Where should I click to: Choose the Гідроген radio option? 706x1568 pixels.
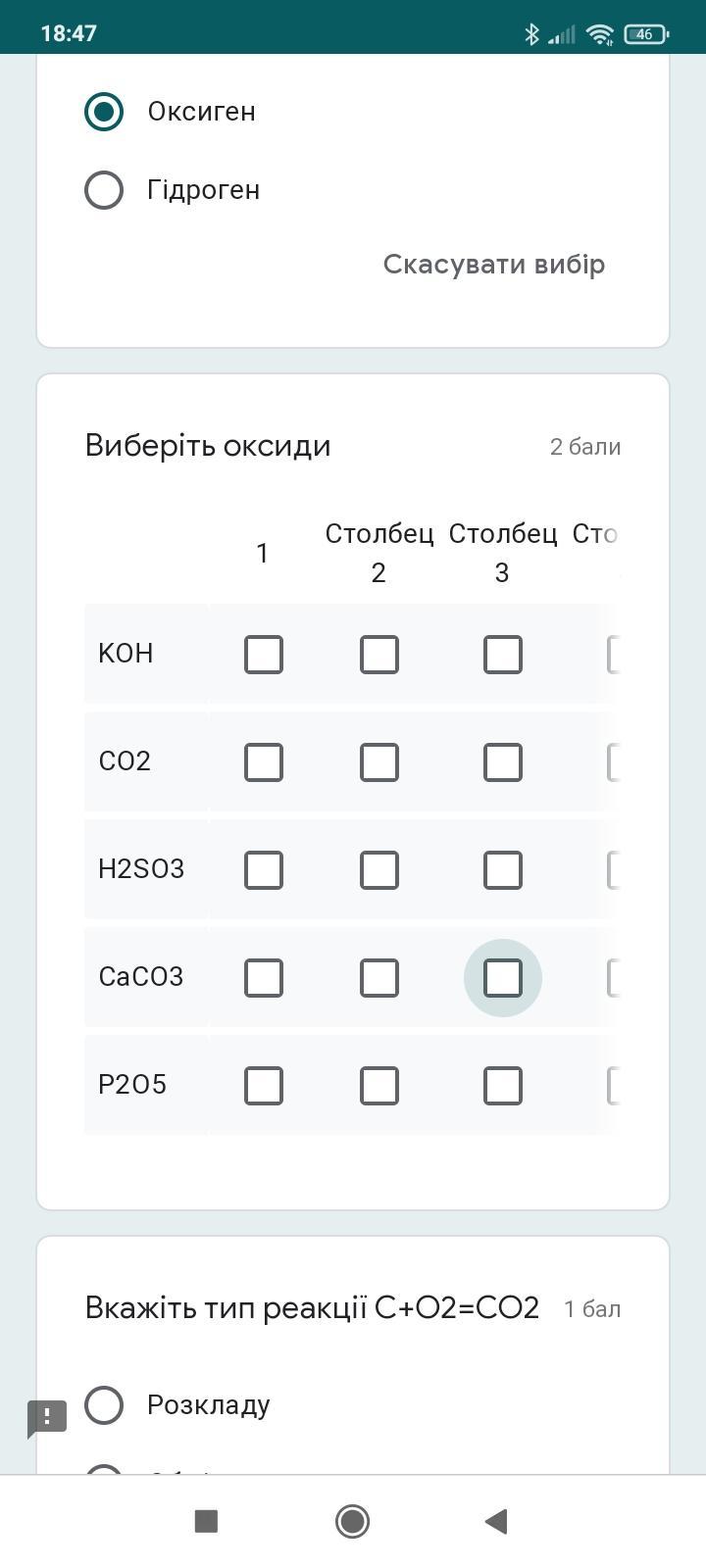[104, 190]
